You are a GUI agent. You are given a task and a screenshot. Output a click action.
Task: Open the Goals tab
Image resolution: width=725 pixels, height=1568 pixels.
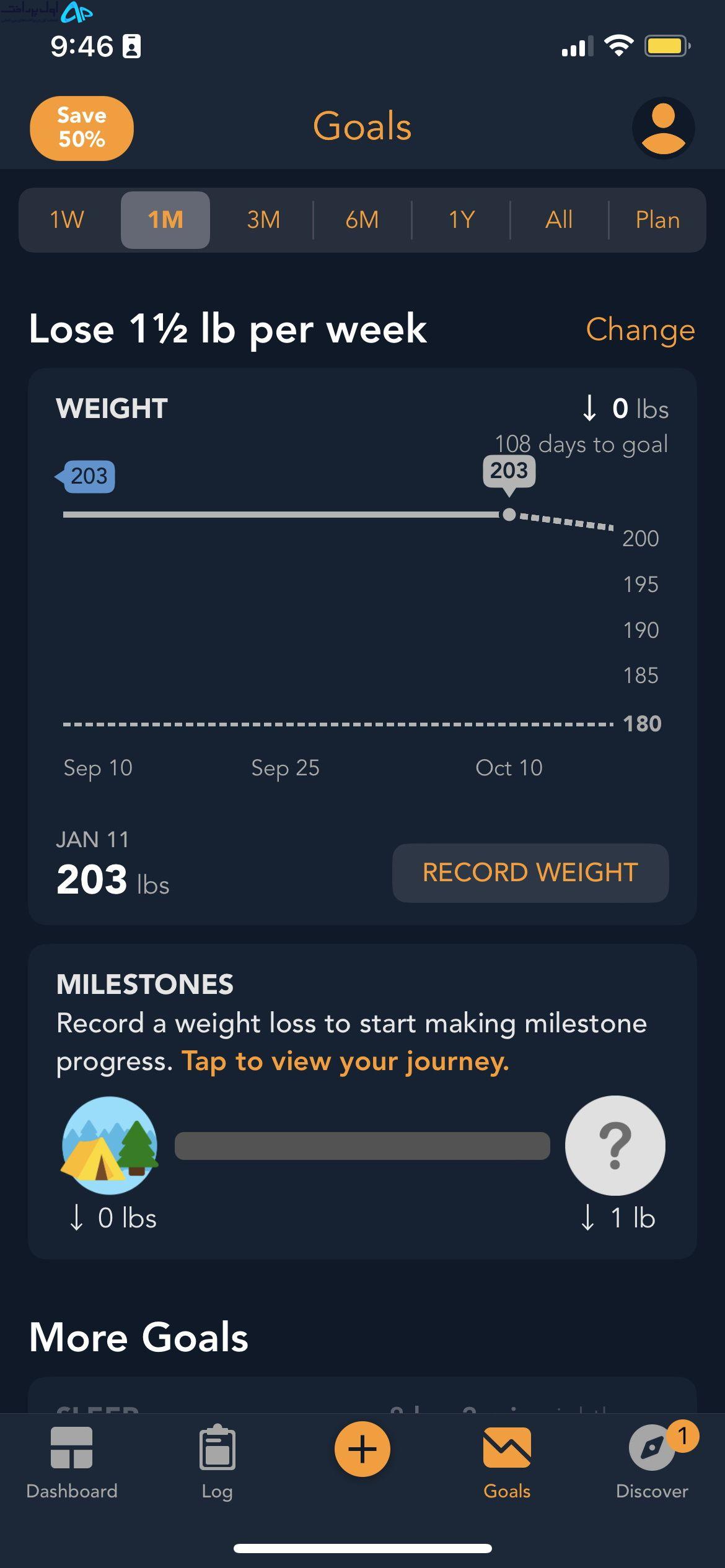507,1463
